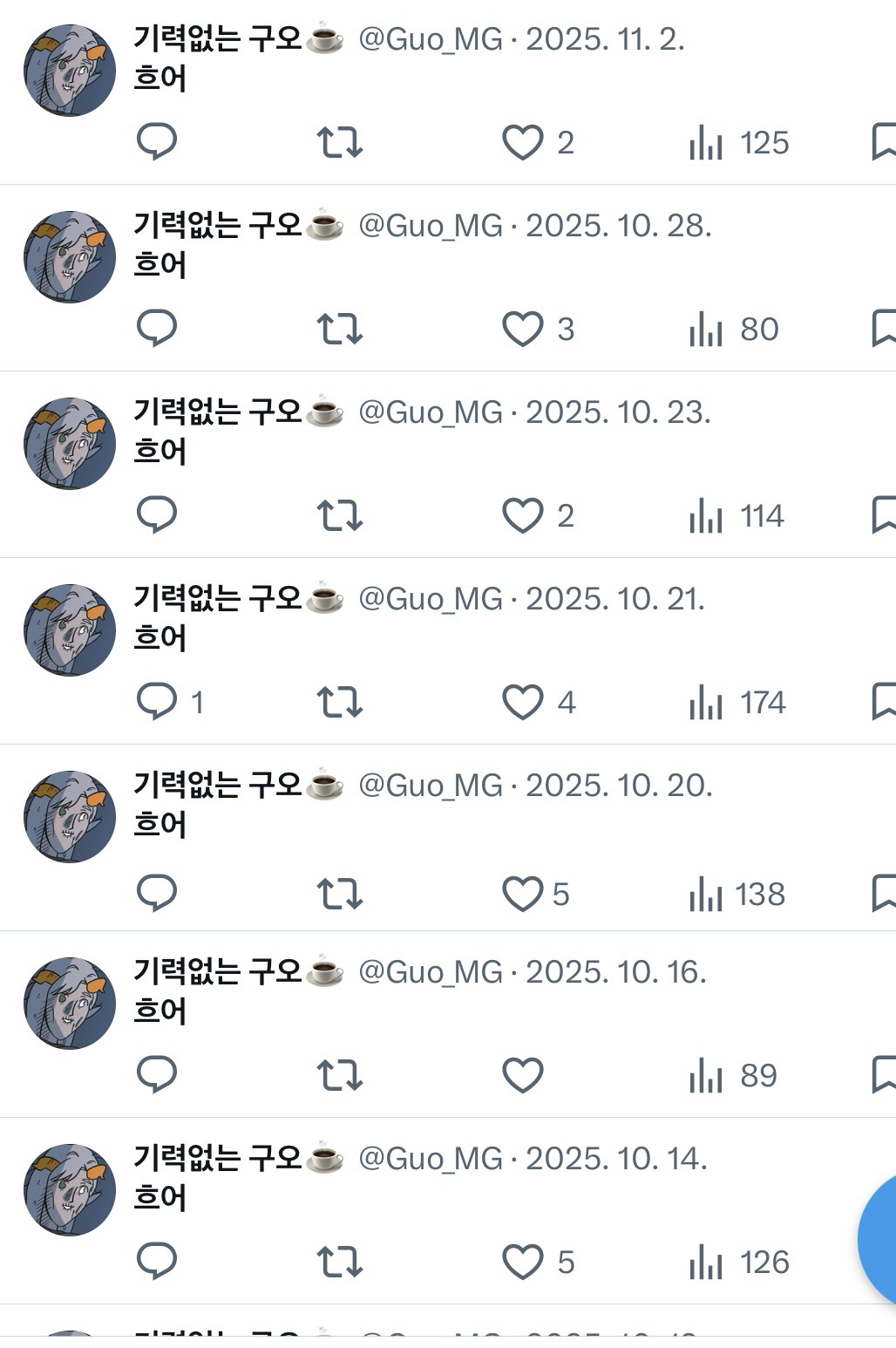Bookmark the tweet dated 2025. 10. 23.
The image size is (896, 1348).
(883, 515)
